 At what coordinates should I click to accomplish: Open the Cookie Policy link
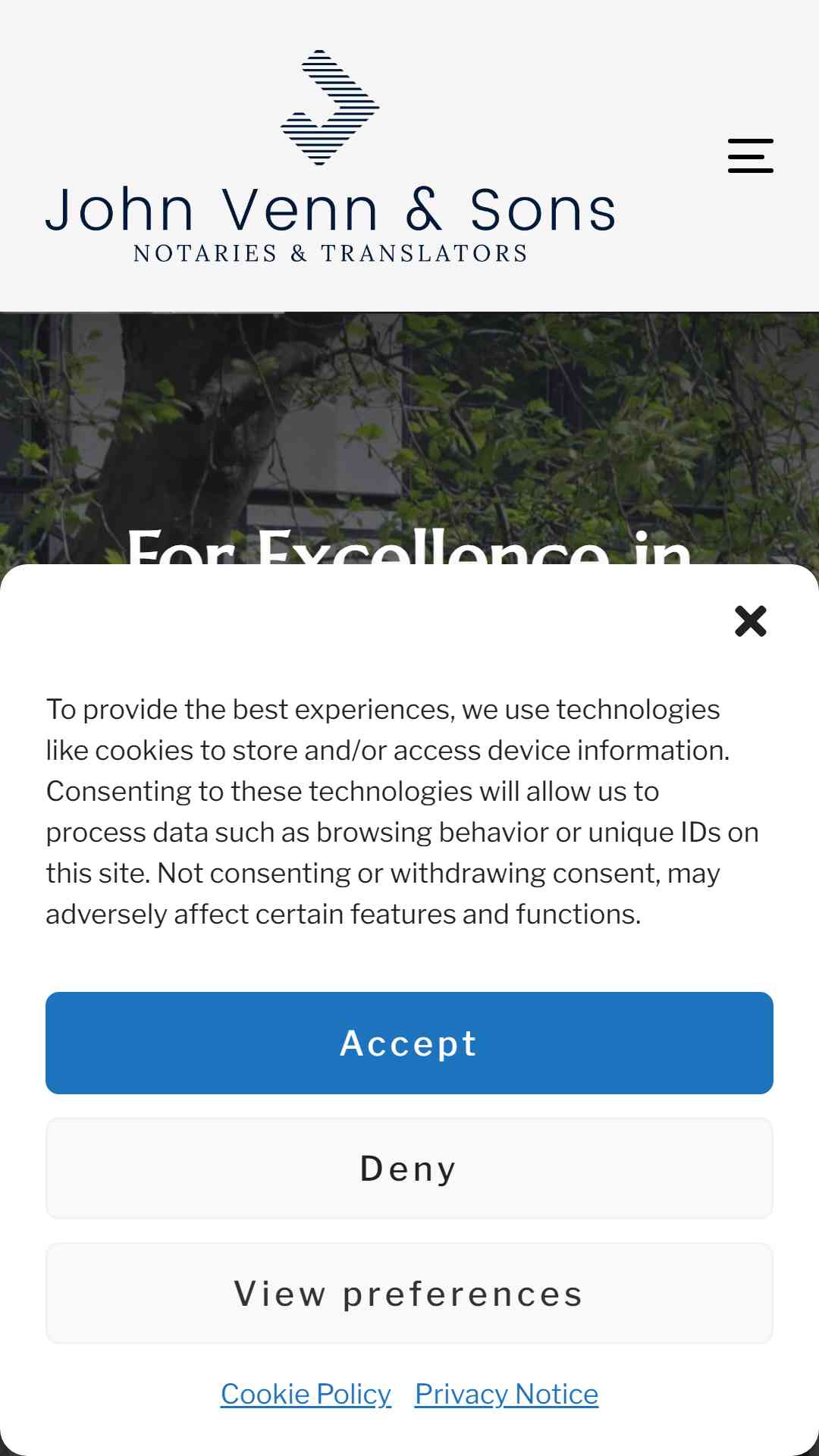tap(306, 1394)
